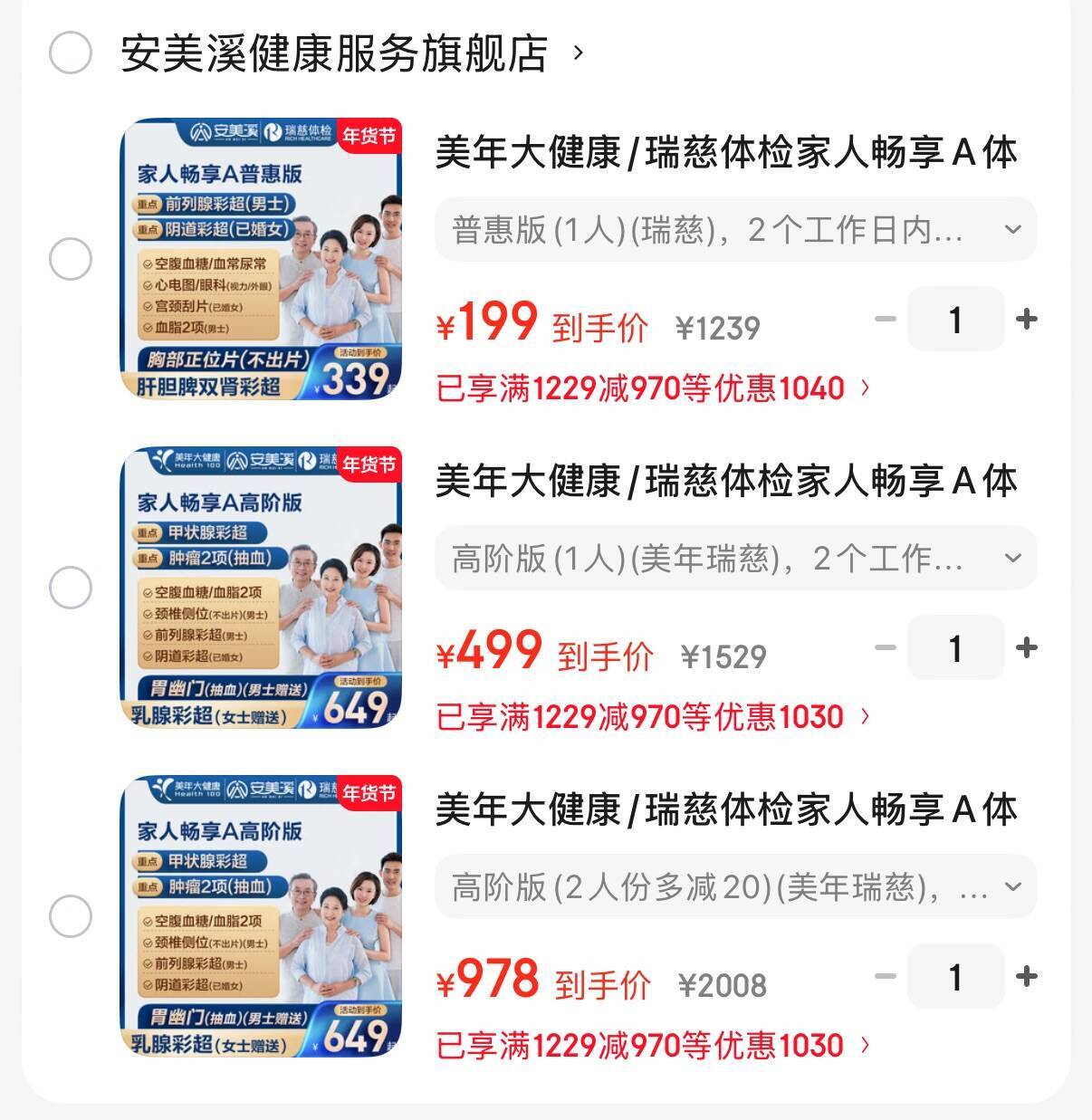This screenshot has width=1092, height=1120.
Task: View 优惠1040 discount details
Action: click(652, 388)
